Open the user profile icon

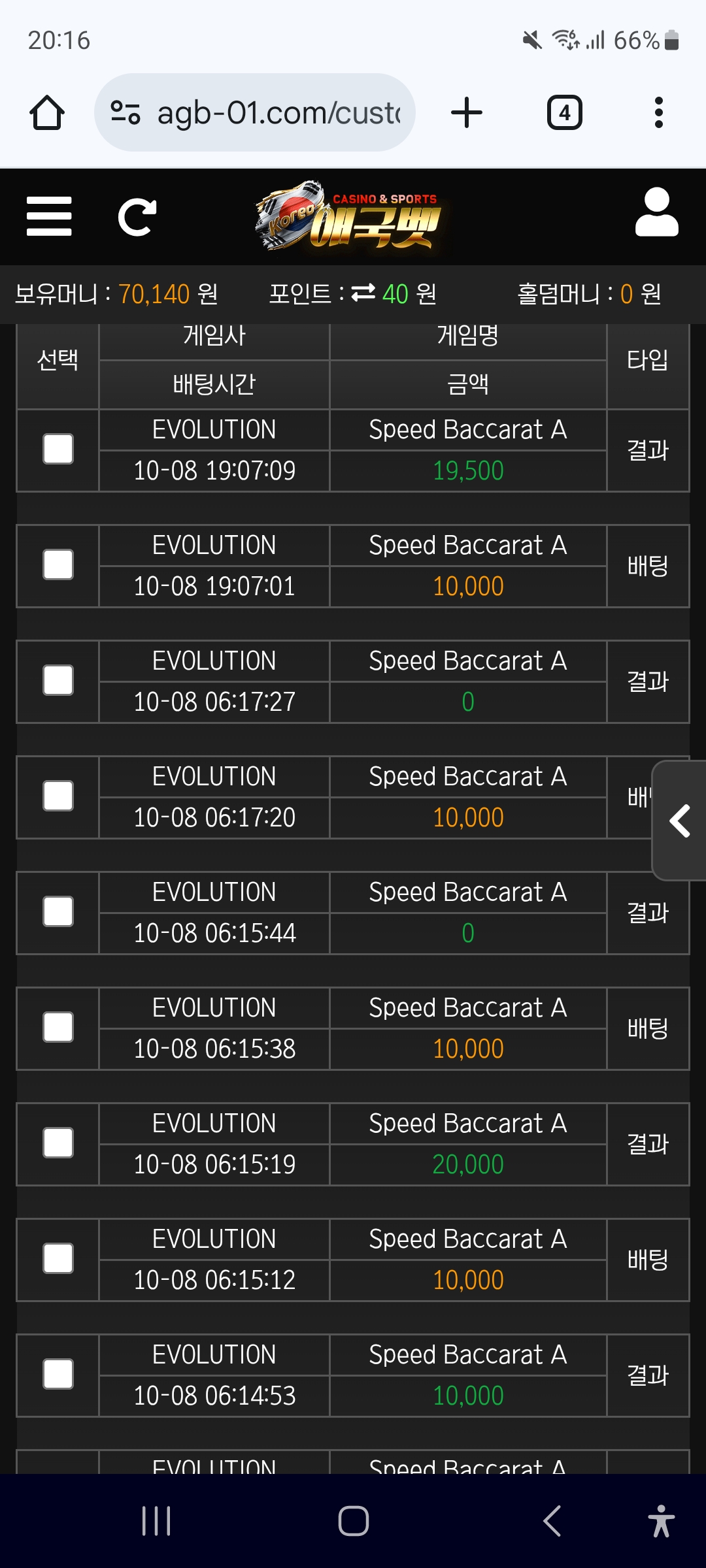click(656, 212)
